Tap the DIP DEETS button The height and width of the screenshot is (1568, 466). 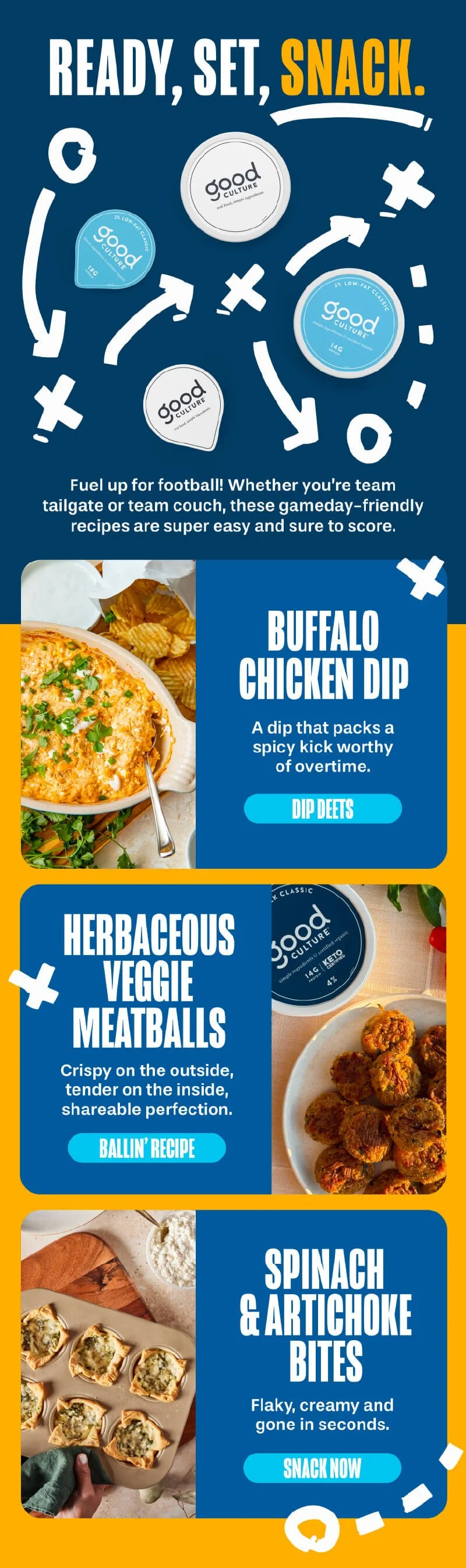pyautogui.click(x=323, y=809)
